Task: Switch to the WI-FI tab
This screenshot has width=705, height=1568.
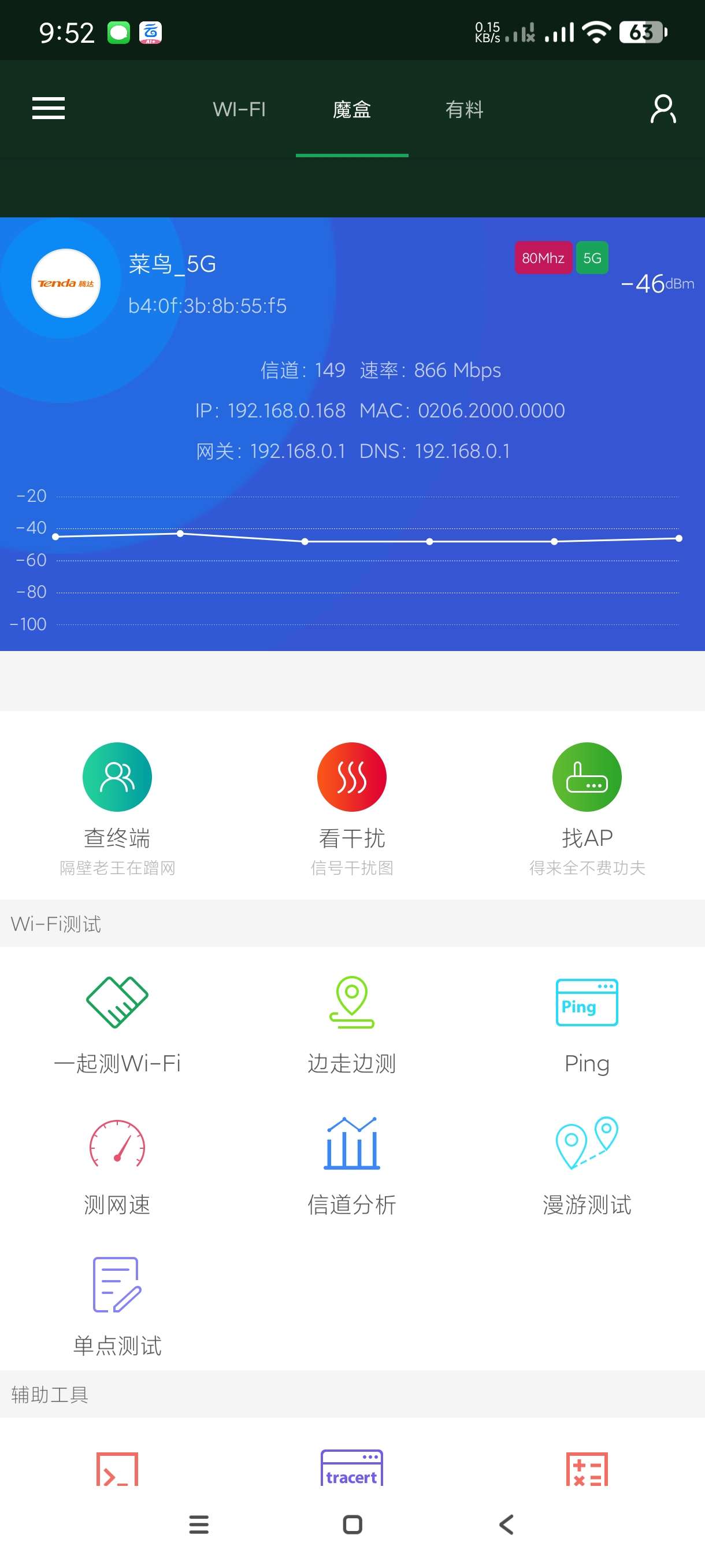Action: click(239, 110)
